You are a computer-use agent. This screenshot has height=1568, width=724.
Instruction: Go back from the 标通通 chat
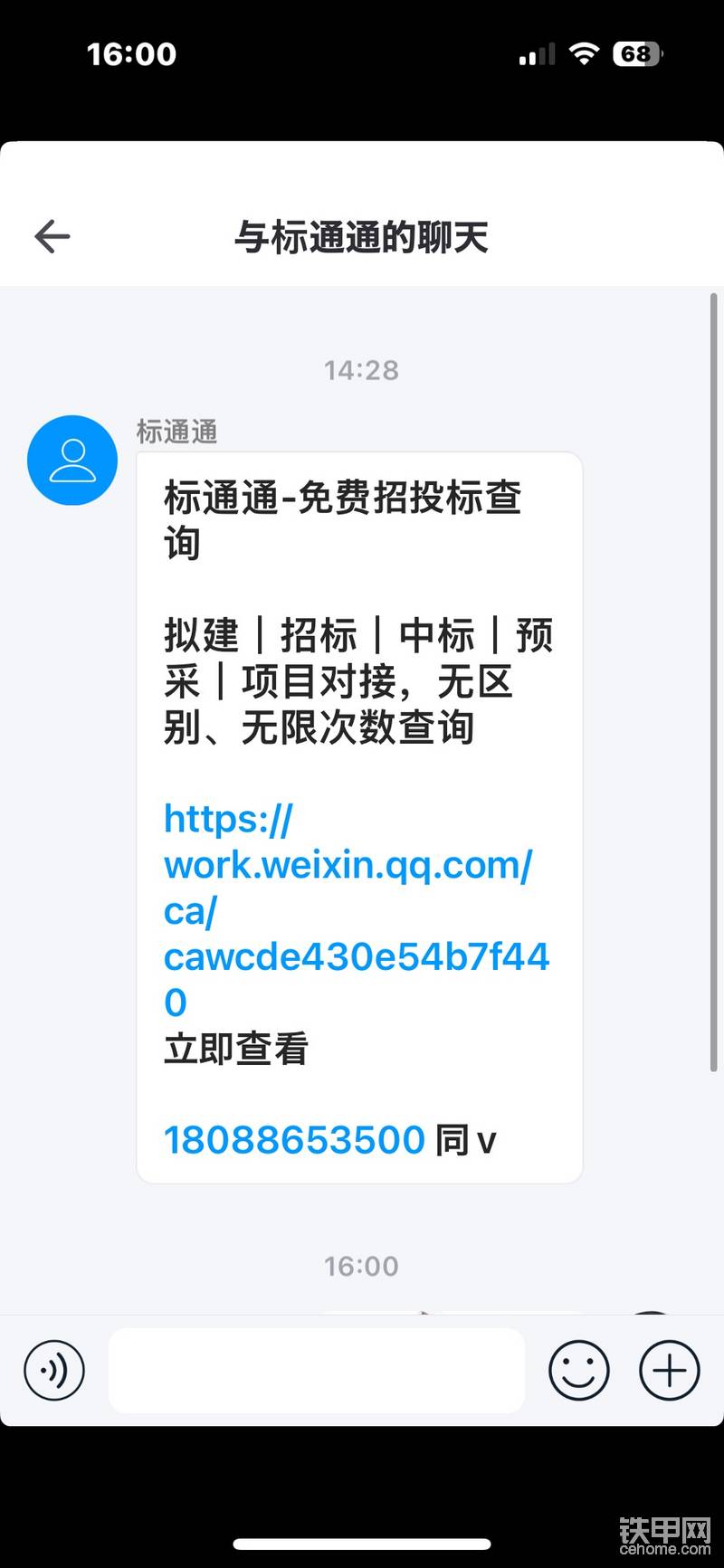tap(52, 237)
